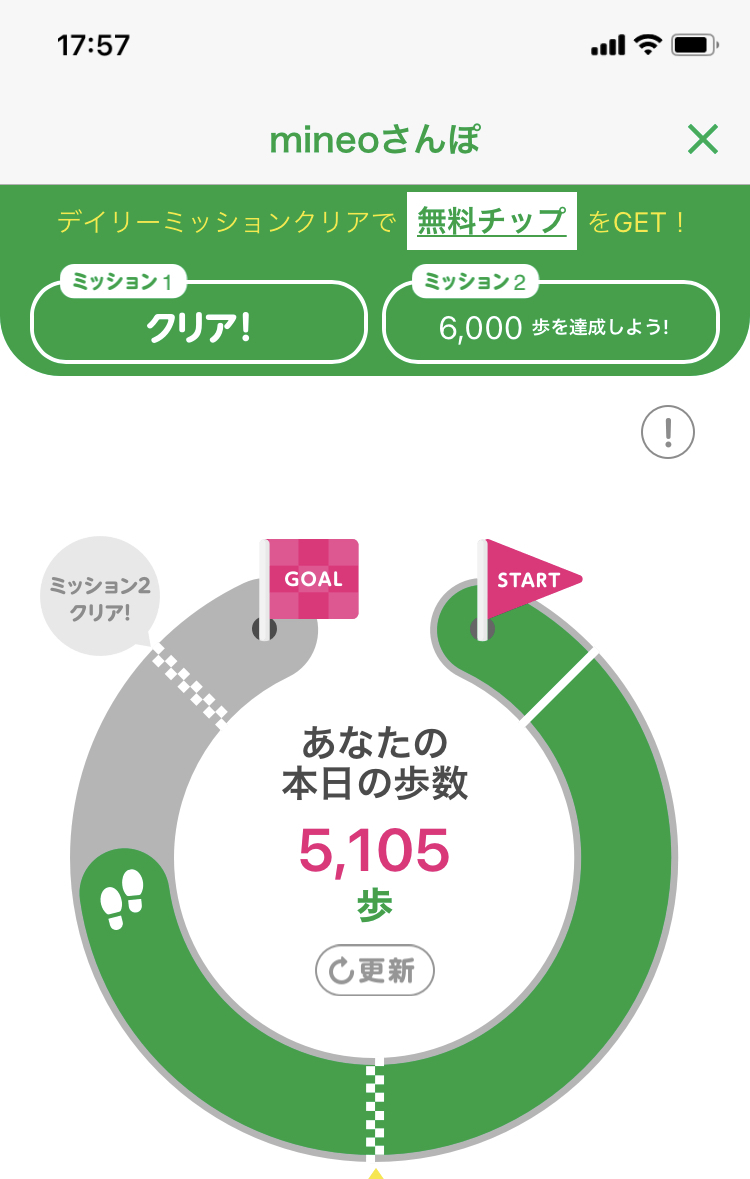Close the mineoさんぽ screen
Screen dimensions: 750x1179
[x=703, y=139]
